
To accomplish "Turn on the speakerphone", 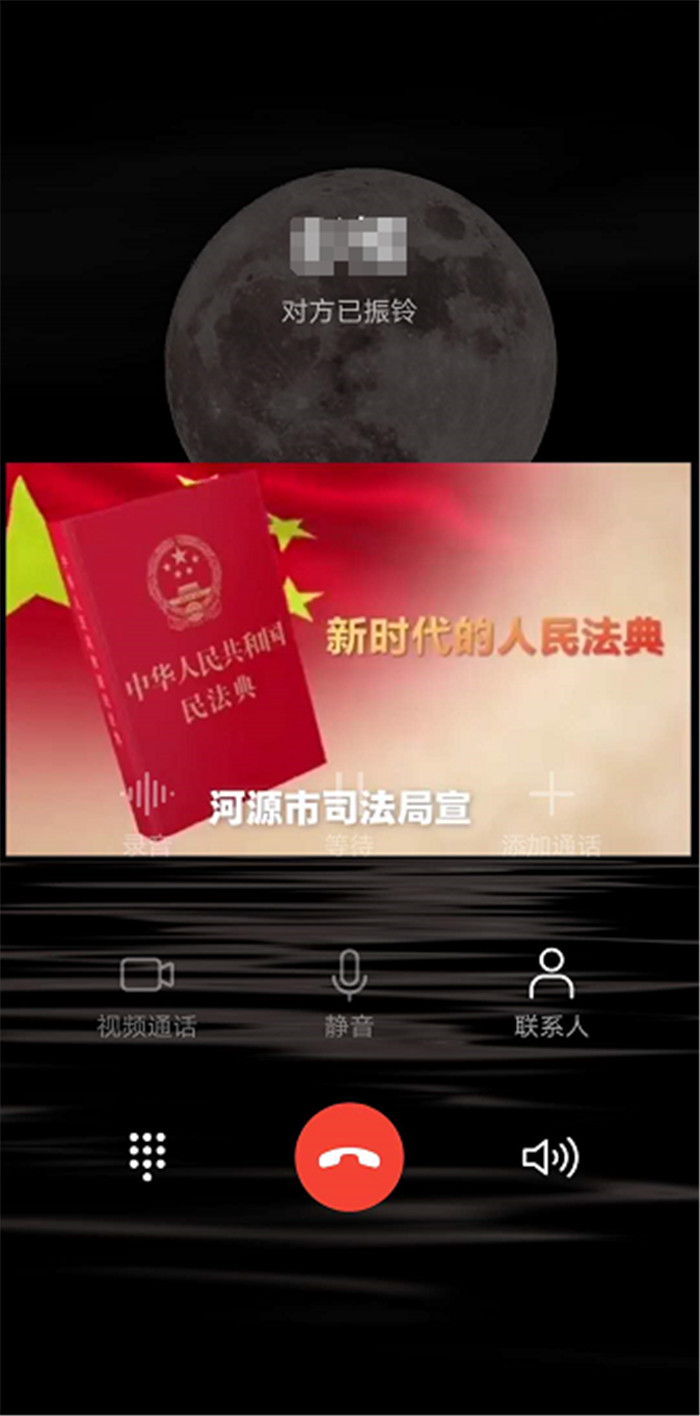I will tap(550, 1158).
